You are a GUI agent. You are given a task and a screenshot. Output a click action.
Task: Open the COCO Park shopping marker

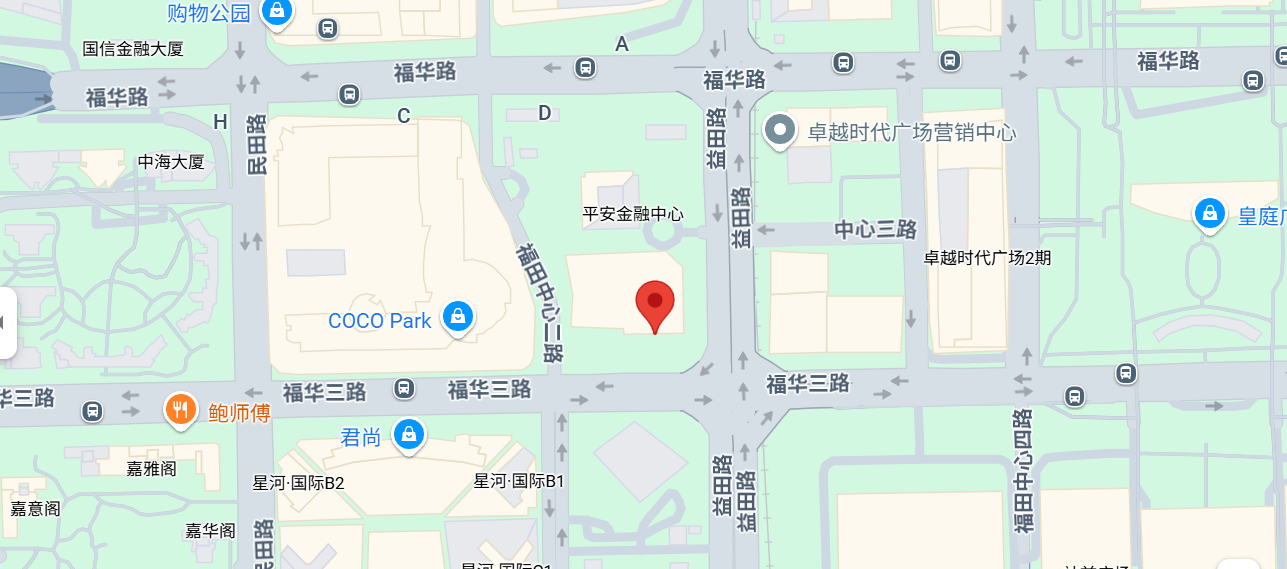click(x=458, y=317)
